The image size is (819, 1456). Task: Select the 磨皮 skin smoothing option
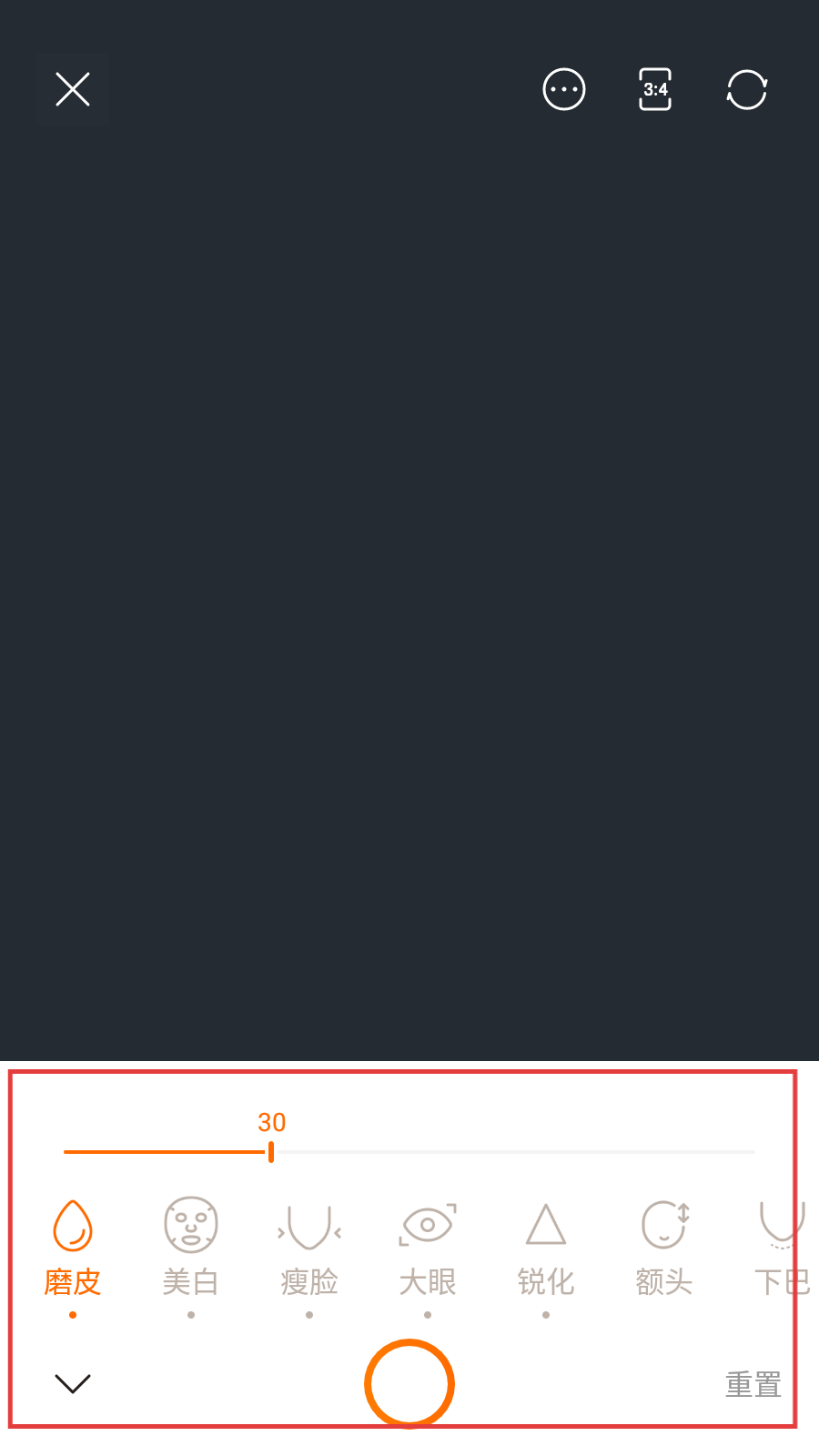(x=73, y=1248)
